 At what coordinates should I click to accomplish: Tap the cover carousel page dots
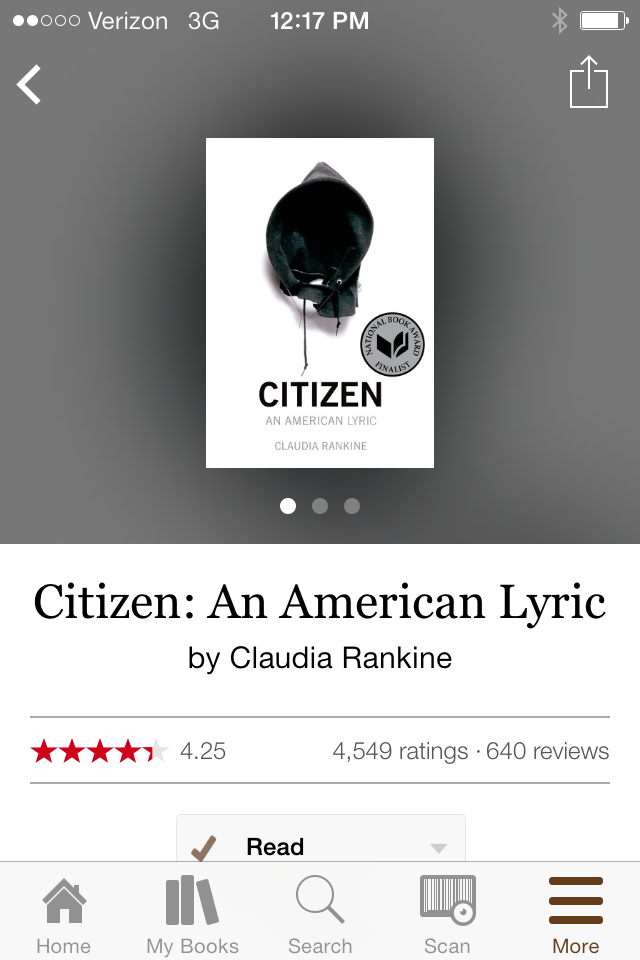320,506
